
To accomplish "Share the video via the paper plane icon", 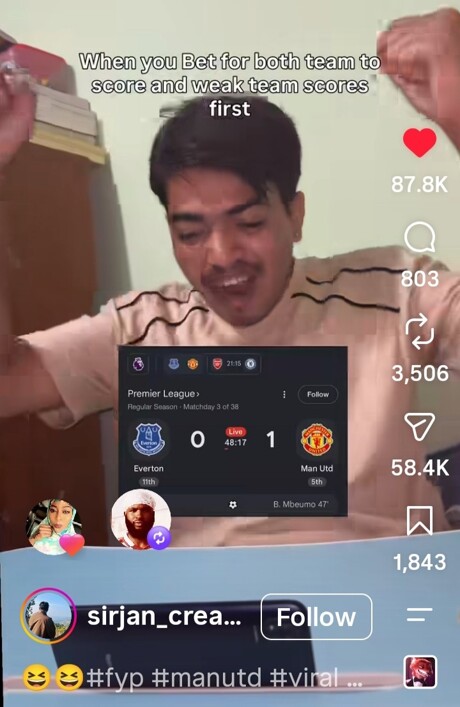I will point(419,426).
